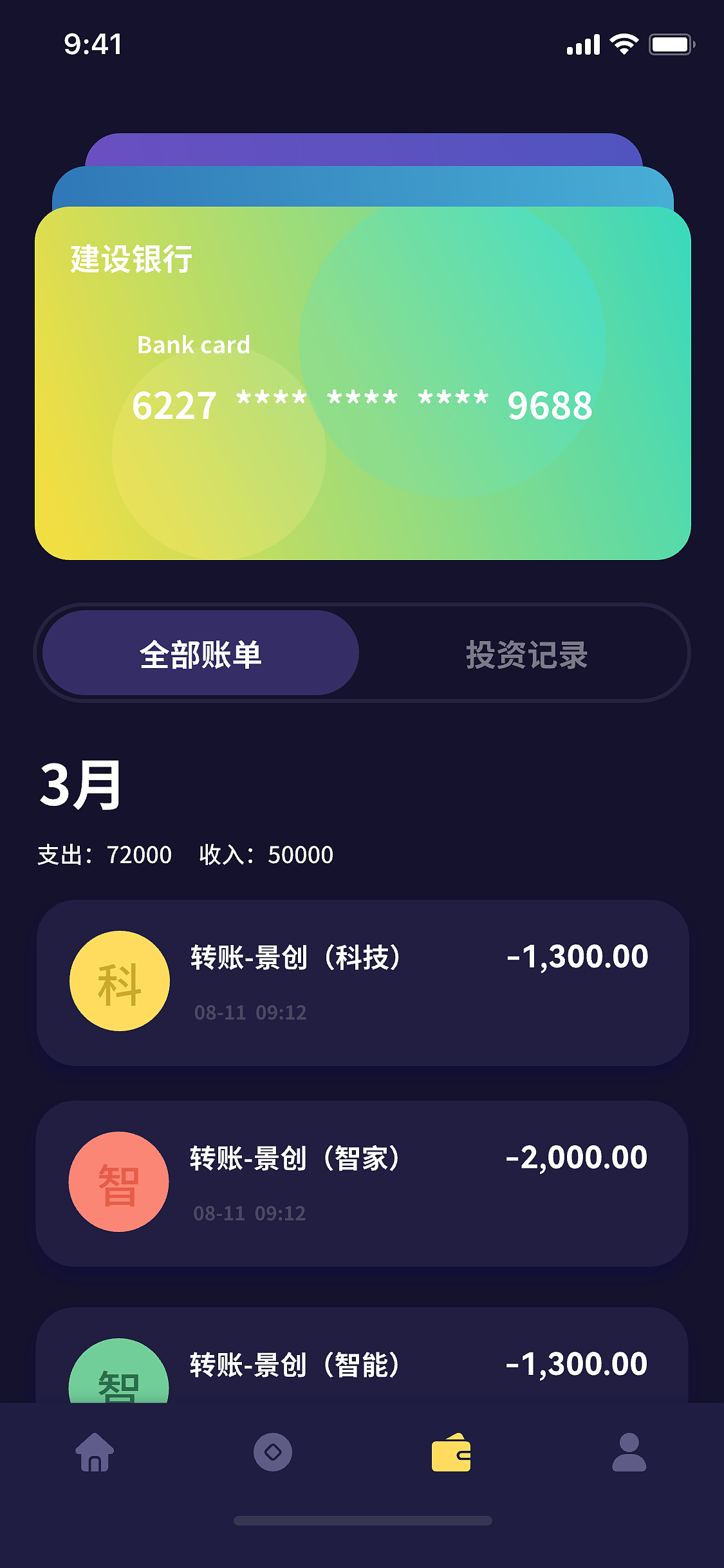
Task: Tap the battery indicator in the status bar
Action: 671,44
